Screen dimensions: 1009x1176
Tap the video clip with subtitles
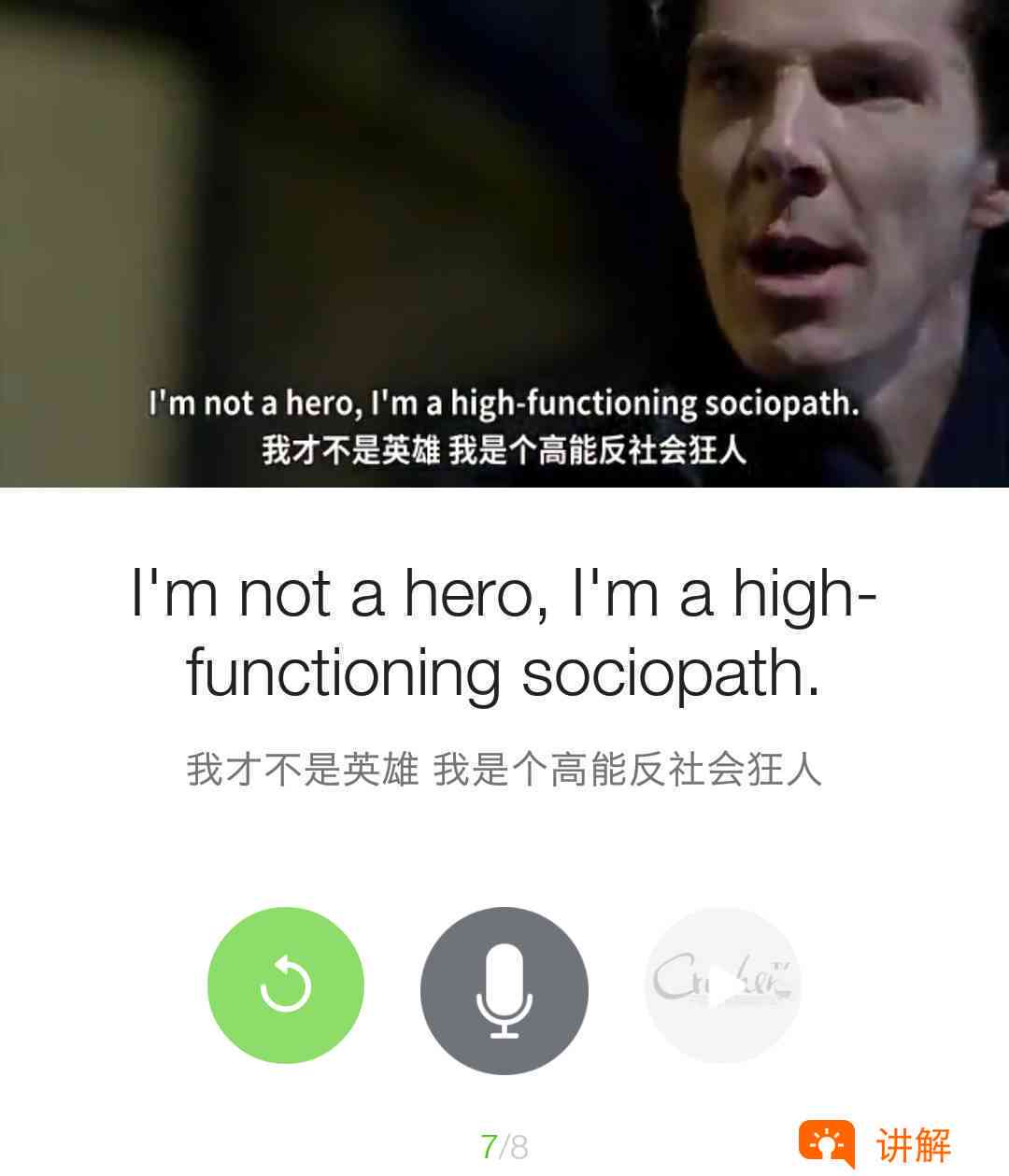tap(504, 243)
